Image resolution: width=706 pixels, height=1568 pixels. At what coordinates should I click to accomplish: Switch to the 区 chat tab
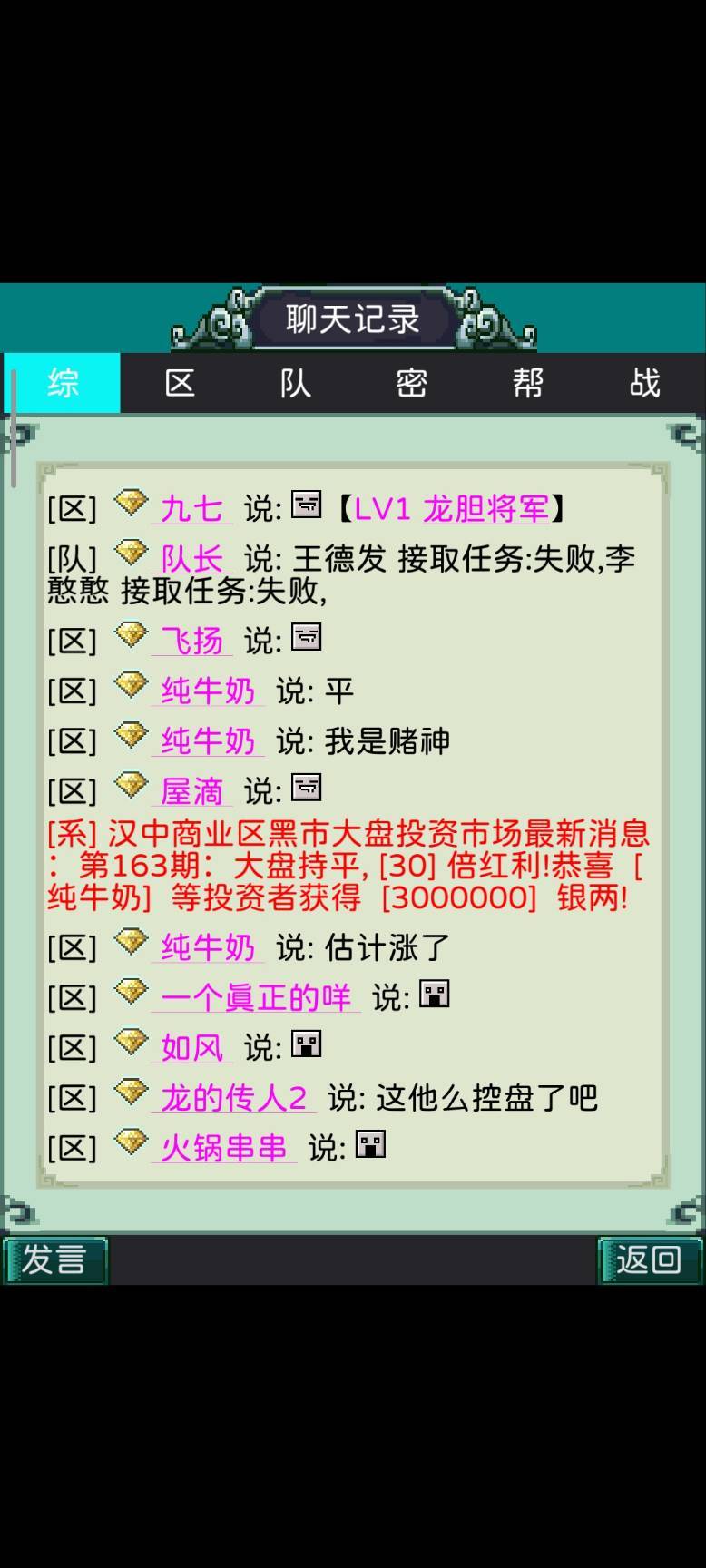point(180,383)
